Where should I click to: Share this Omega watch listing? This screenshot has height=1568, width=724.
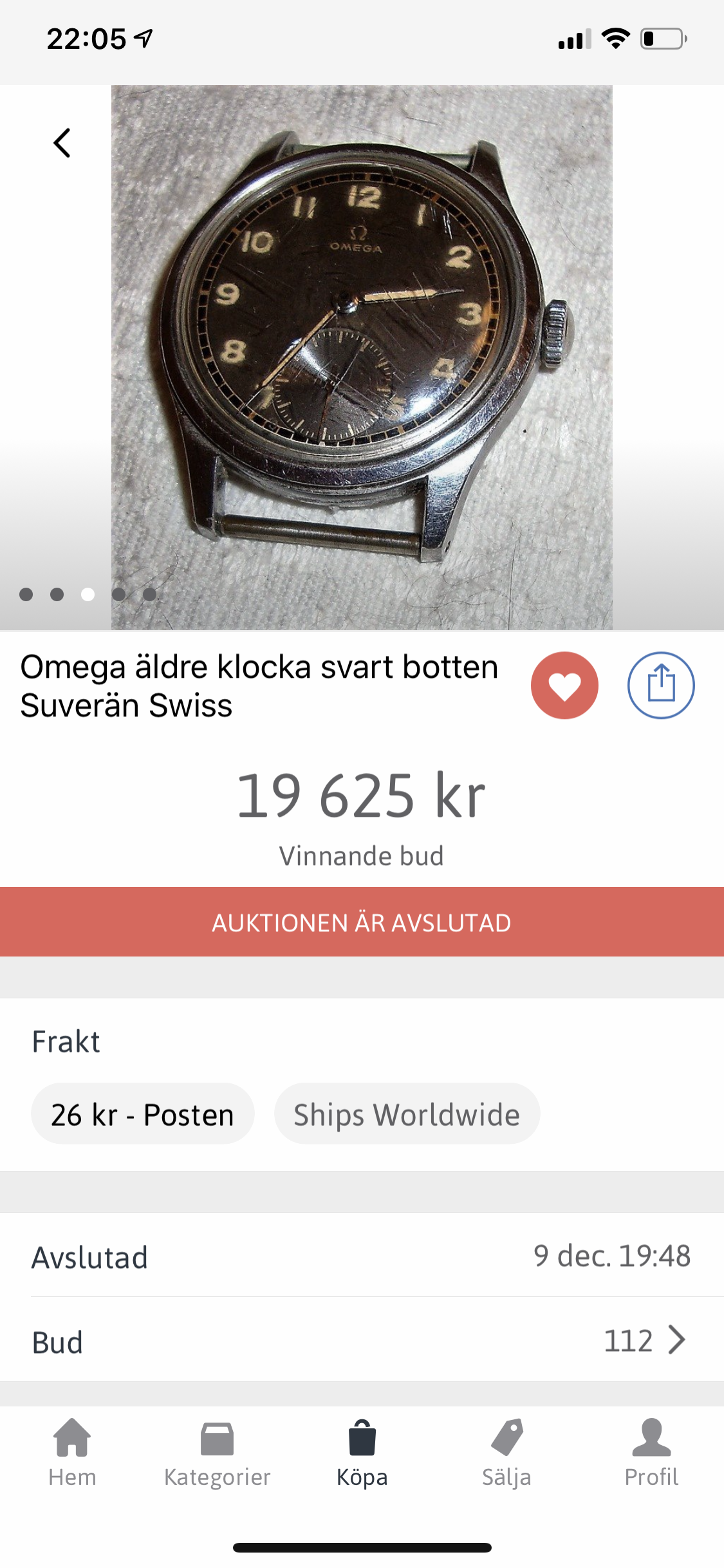pyautogui.click(x=661, y=686)
